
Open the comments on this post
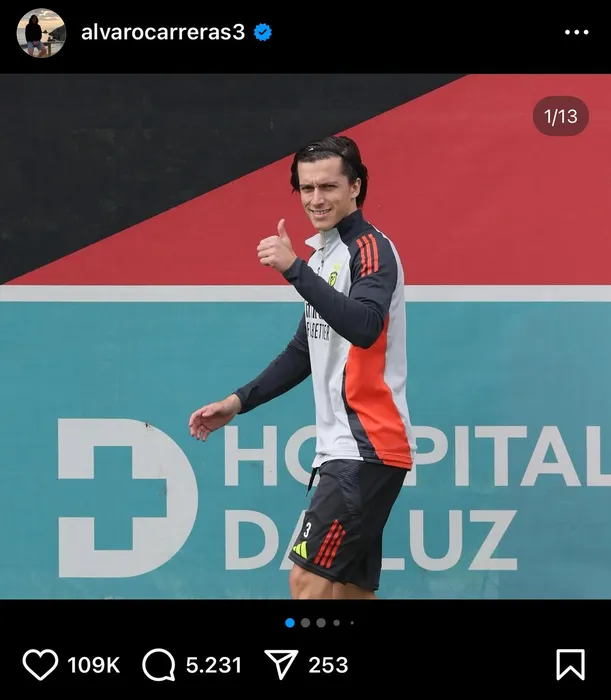160,664
